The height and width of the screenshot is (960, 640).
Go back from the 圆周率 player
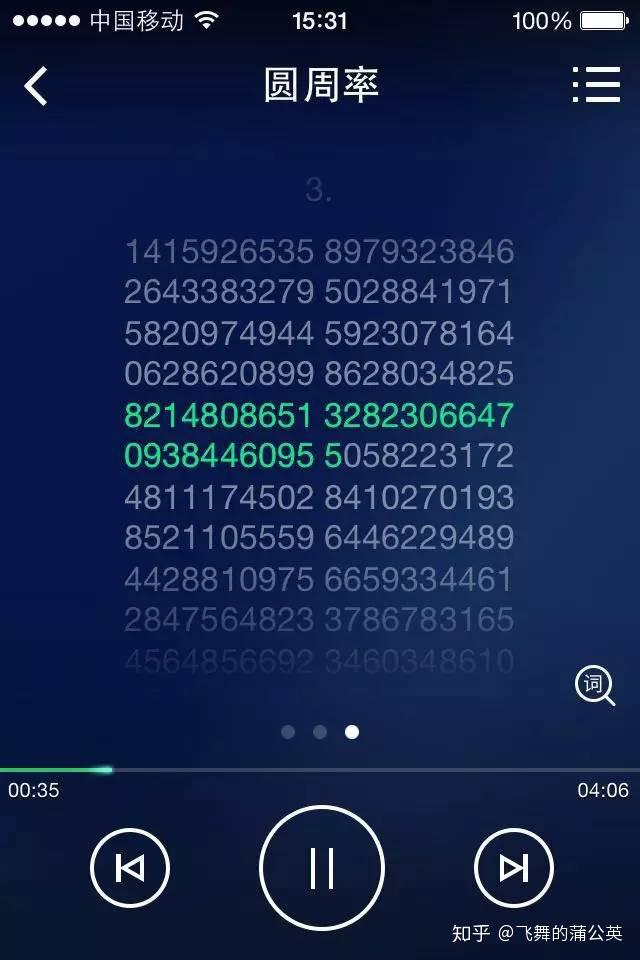click(x=36, y=86)
